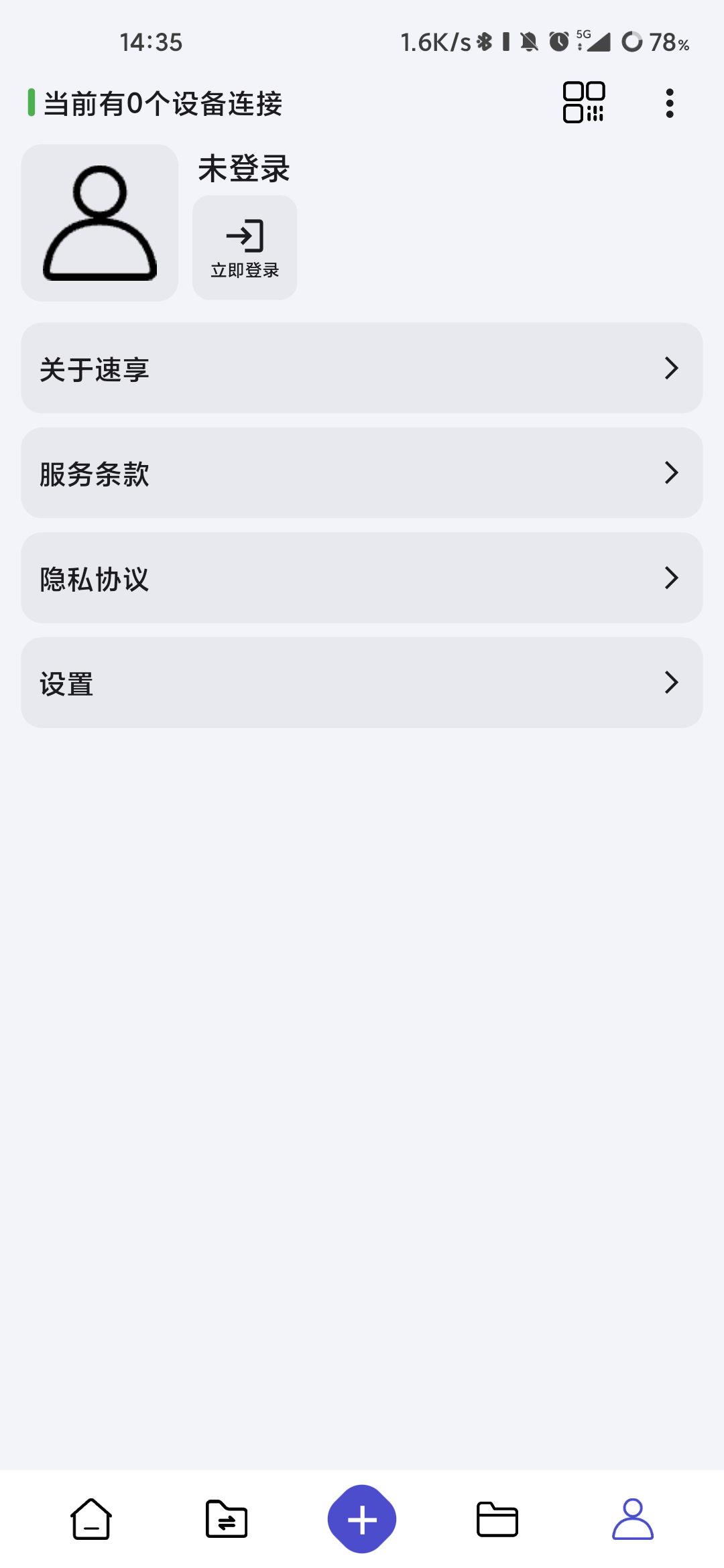The image size is (724, 1568).
Task: Switch to the file transfer tab
Action: tap(227, 1519)
